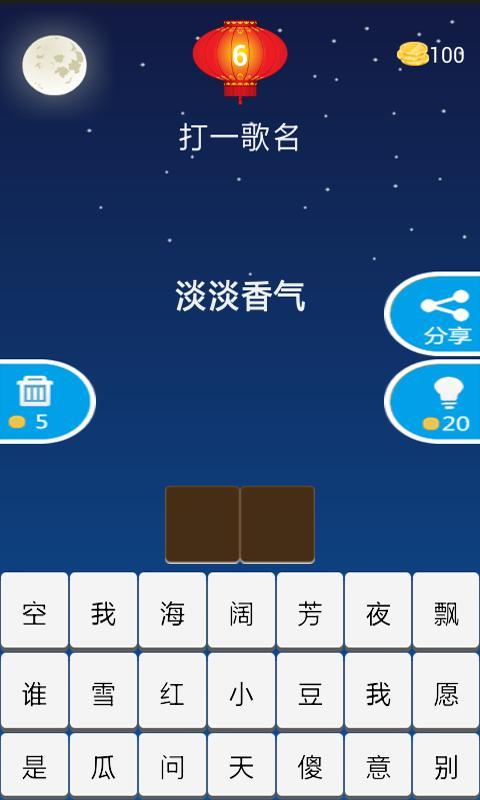
Task: Select the character 芳
Action: click(310, 610)
